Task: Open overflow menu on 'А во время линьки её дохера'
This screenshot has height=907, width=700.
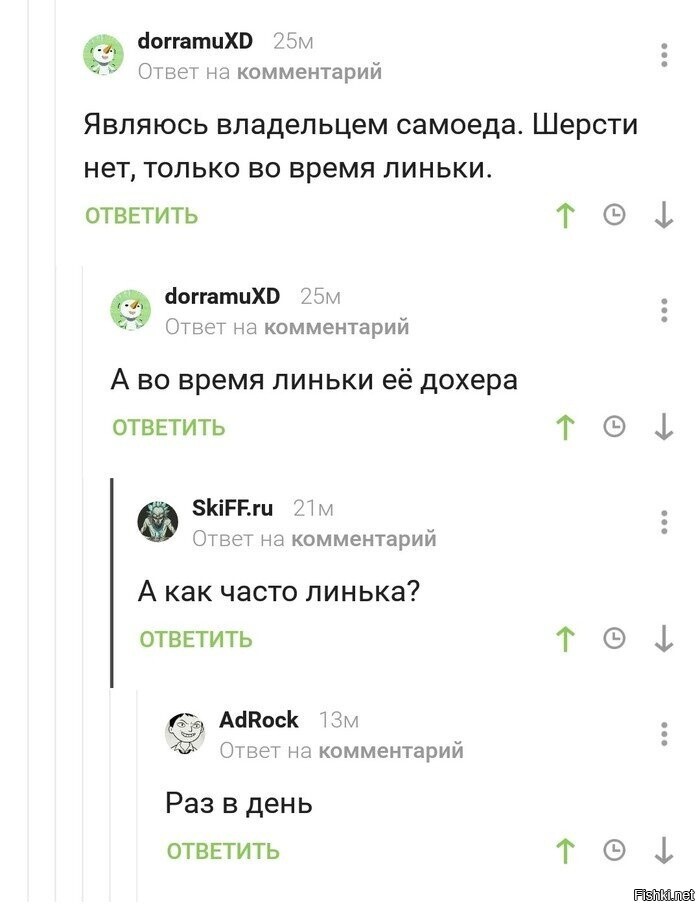Action: [x=664, y=310]
